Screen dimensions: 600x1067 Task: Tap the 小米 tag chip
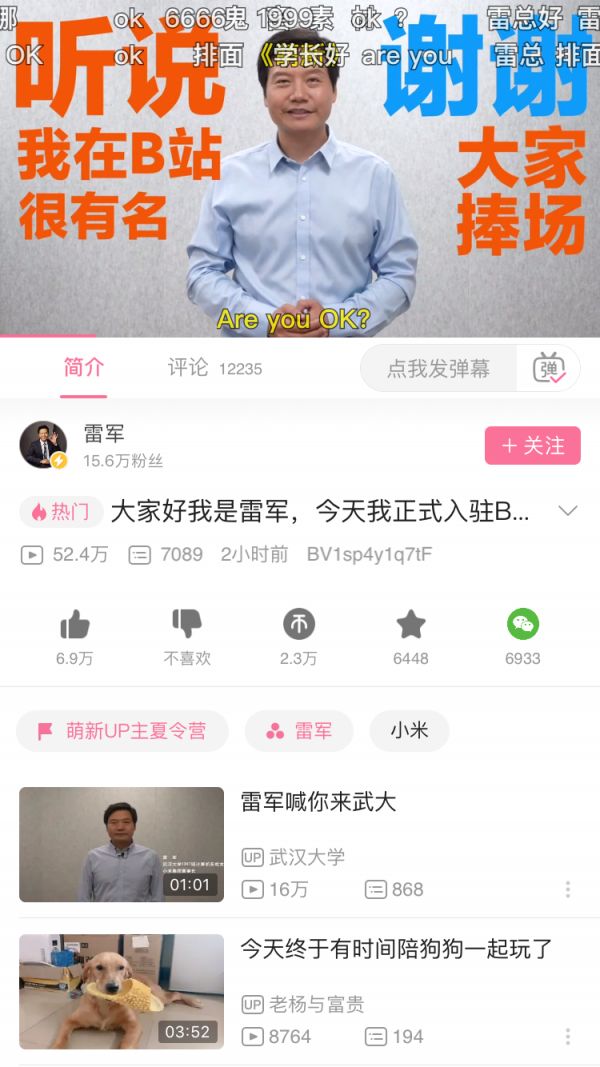point(409,731)
